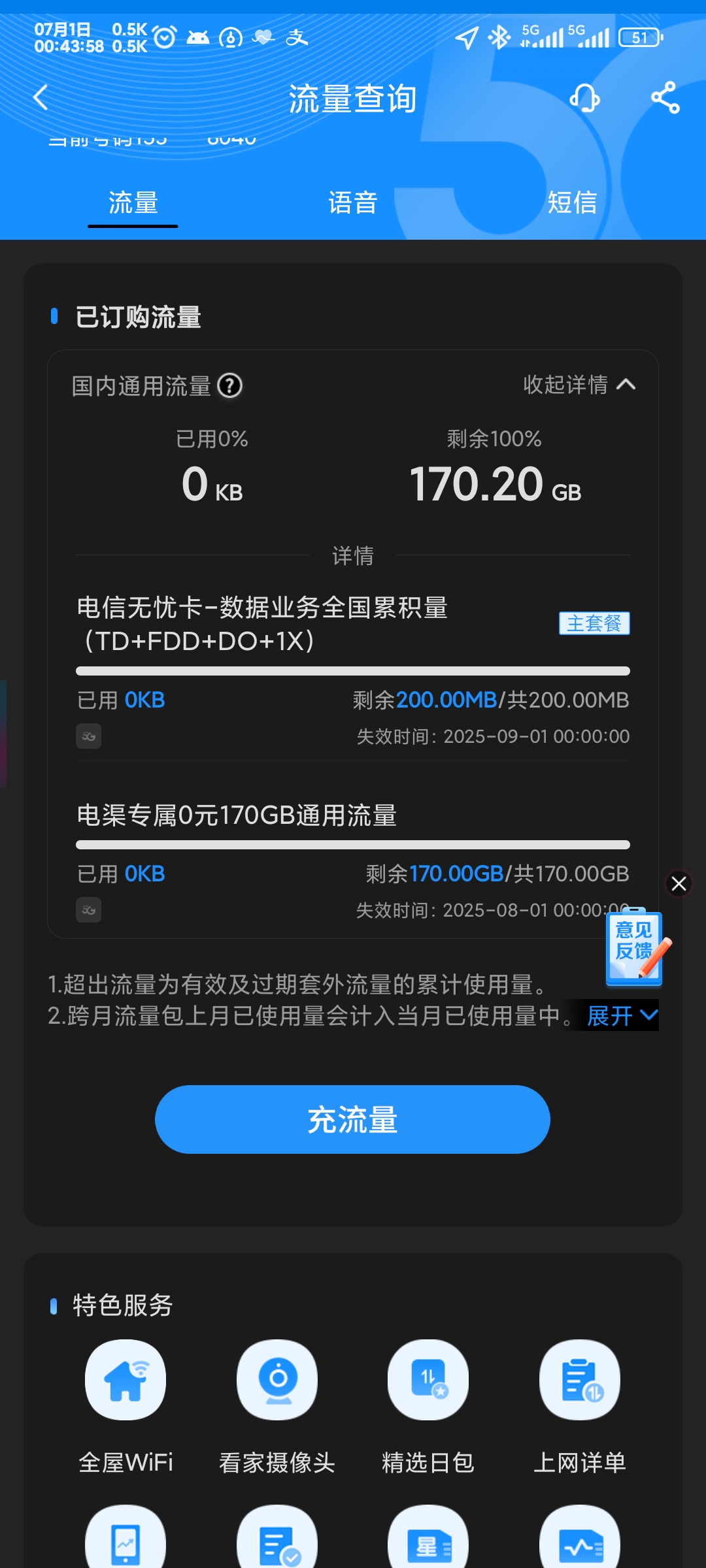
Task: Switch to the 语音 tab
Action: (353, 203)
